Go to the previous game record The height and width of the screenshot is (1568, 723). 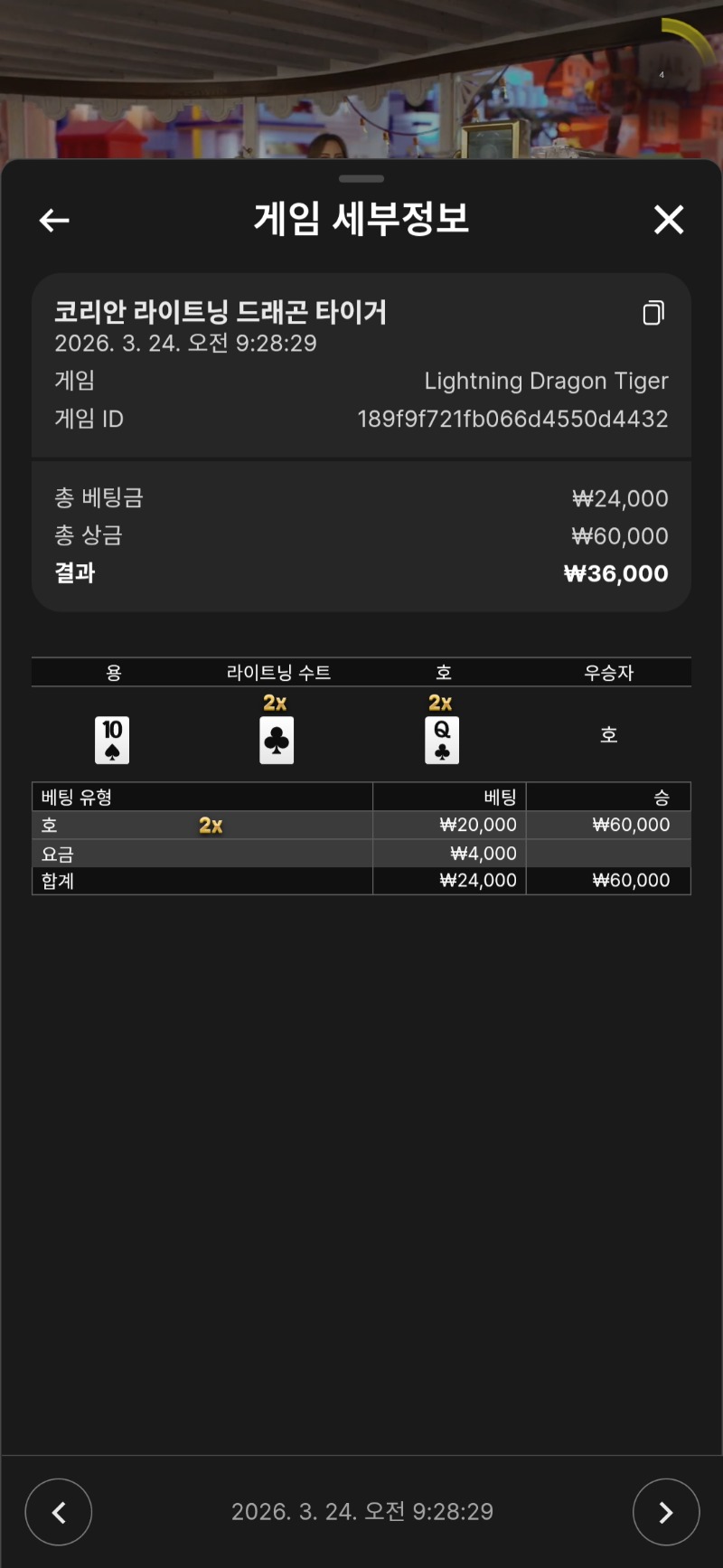59,1512
